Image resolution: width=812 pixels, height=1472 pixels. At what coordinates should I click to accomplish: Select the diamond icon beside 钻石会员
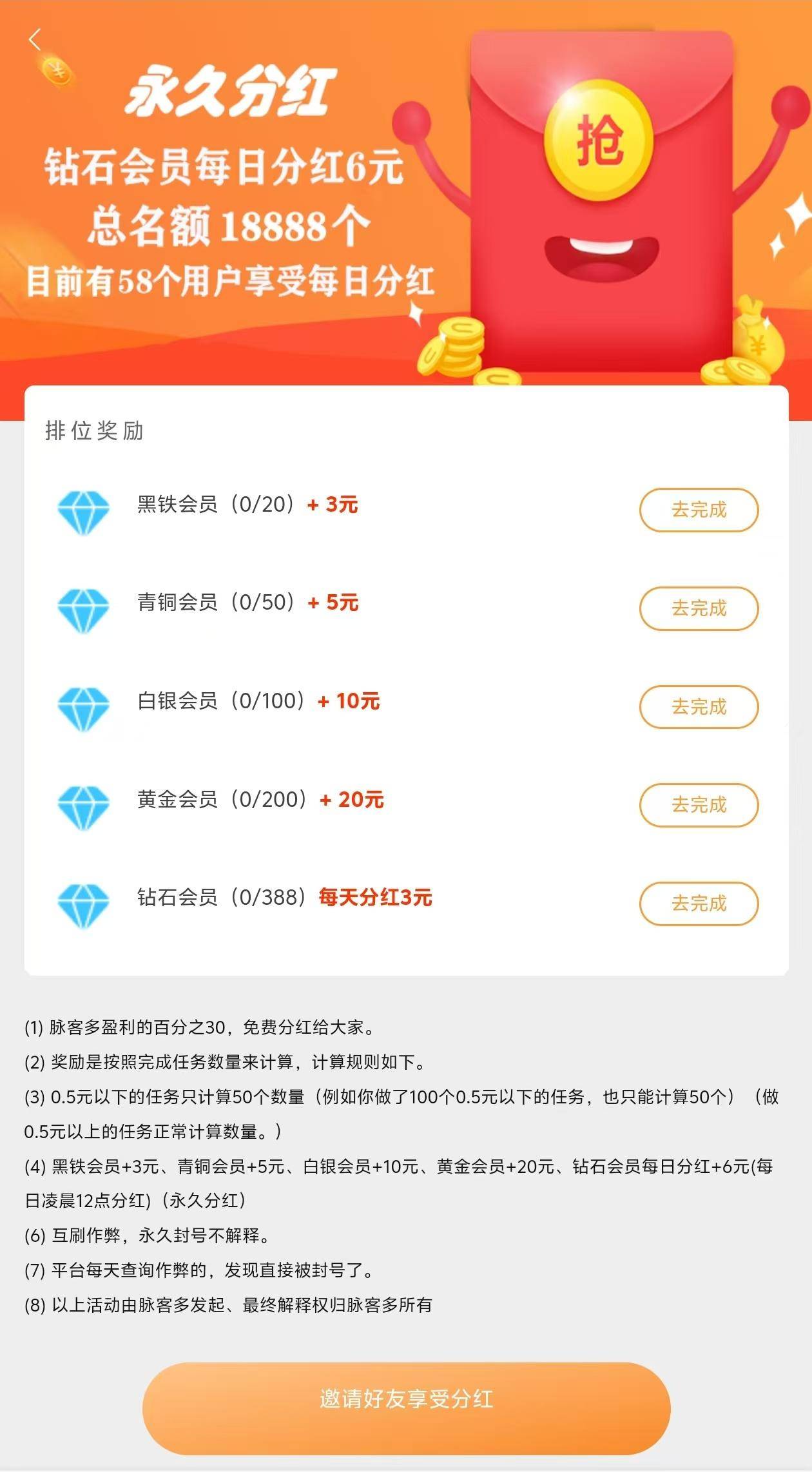pos(83,903)
